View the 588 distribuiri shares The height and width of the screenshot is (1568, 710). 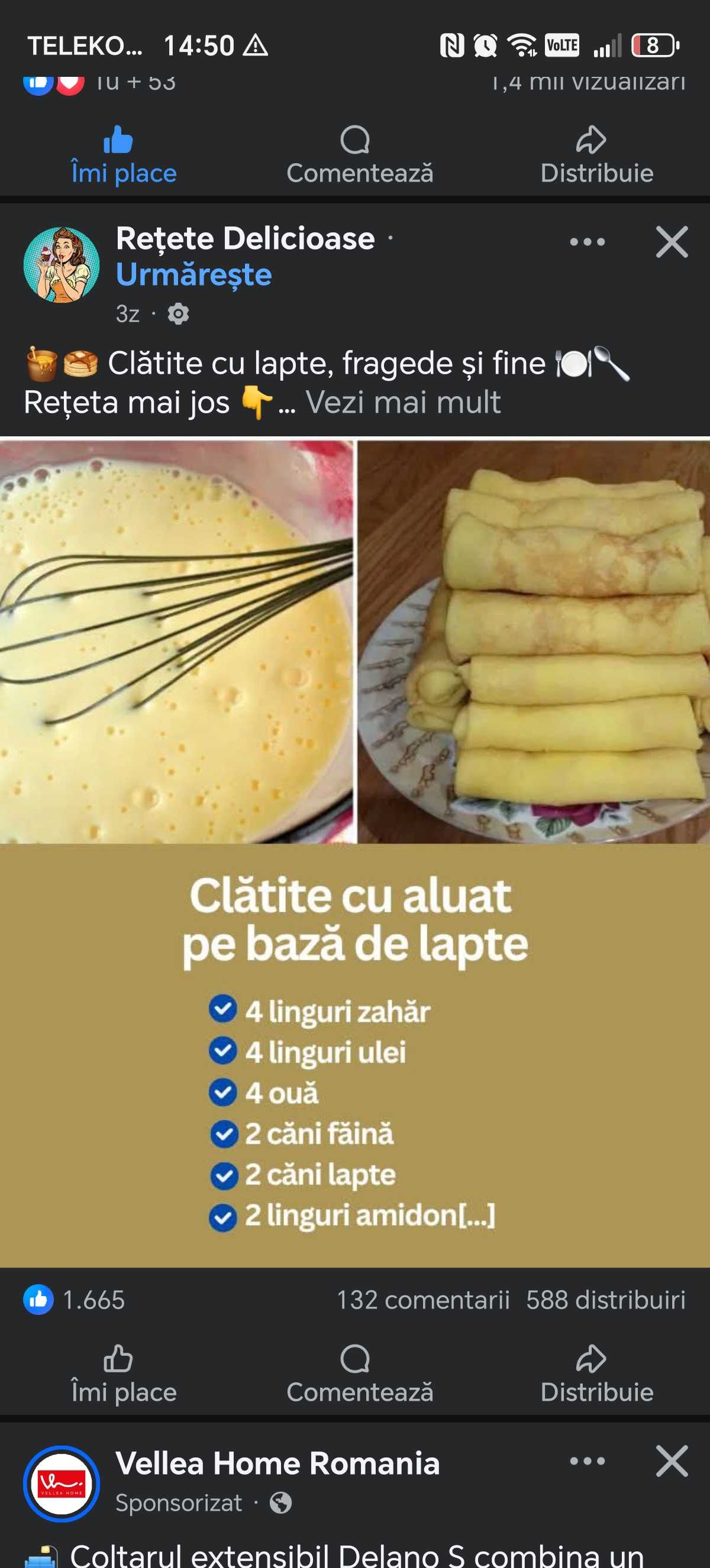[x=605, y=1300]
